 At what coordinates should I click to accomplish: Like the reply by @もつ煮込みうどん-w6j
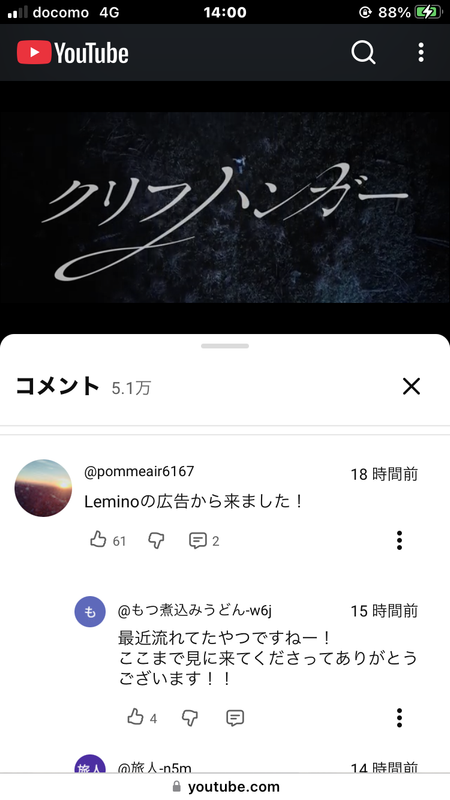pos(135,718)
